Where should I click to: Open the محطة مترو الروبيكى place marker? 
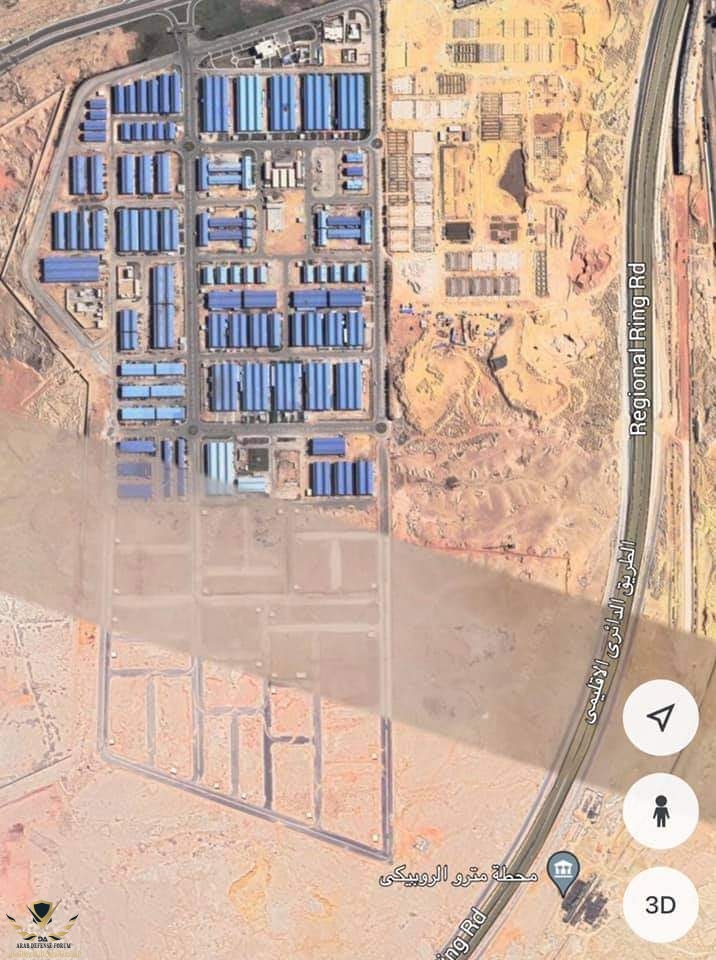click(x=563, y=873)
